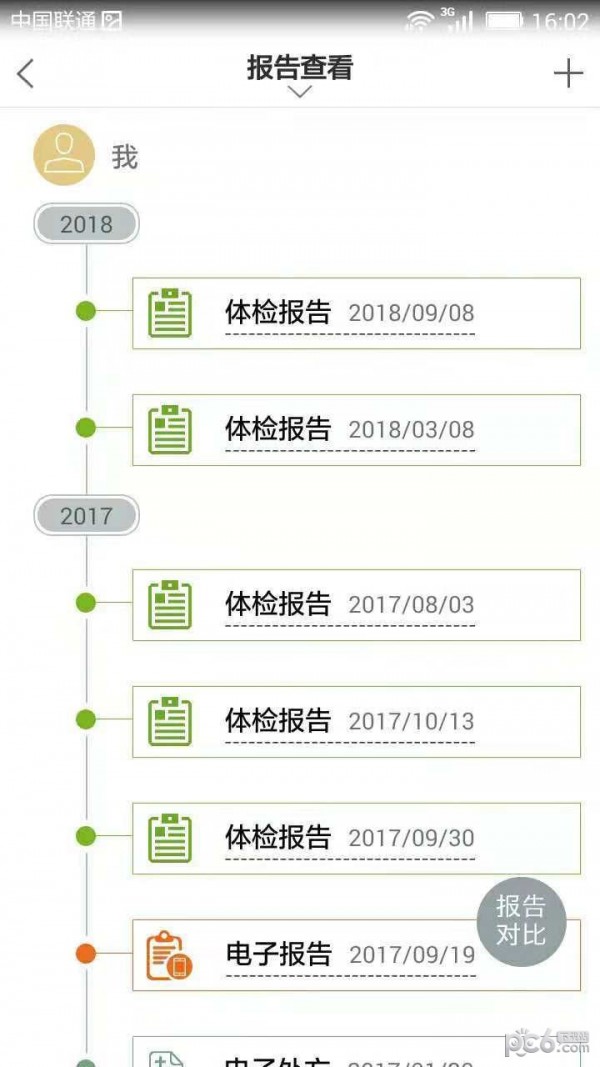Screen dimensions: 600x1067
Task: Add a new report with the plus icon
Action: click(567, 73)
